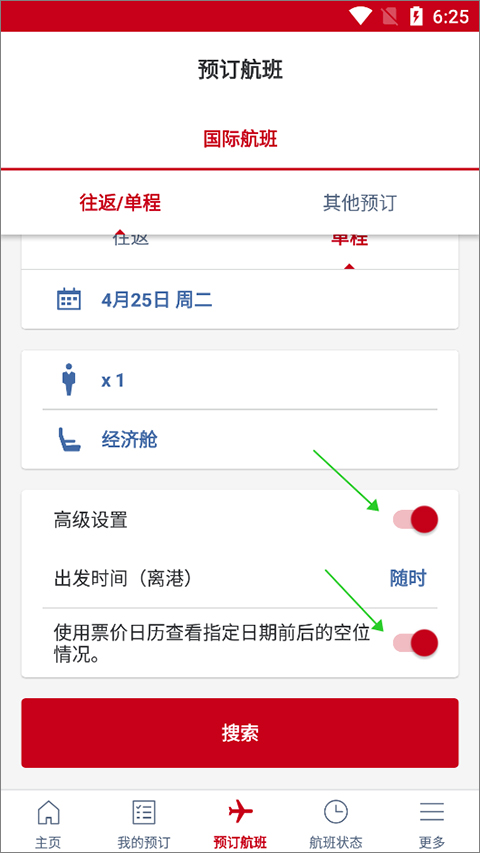Change 出发时间 from 随时

[x=408, y=578]
